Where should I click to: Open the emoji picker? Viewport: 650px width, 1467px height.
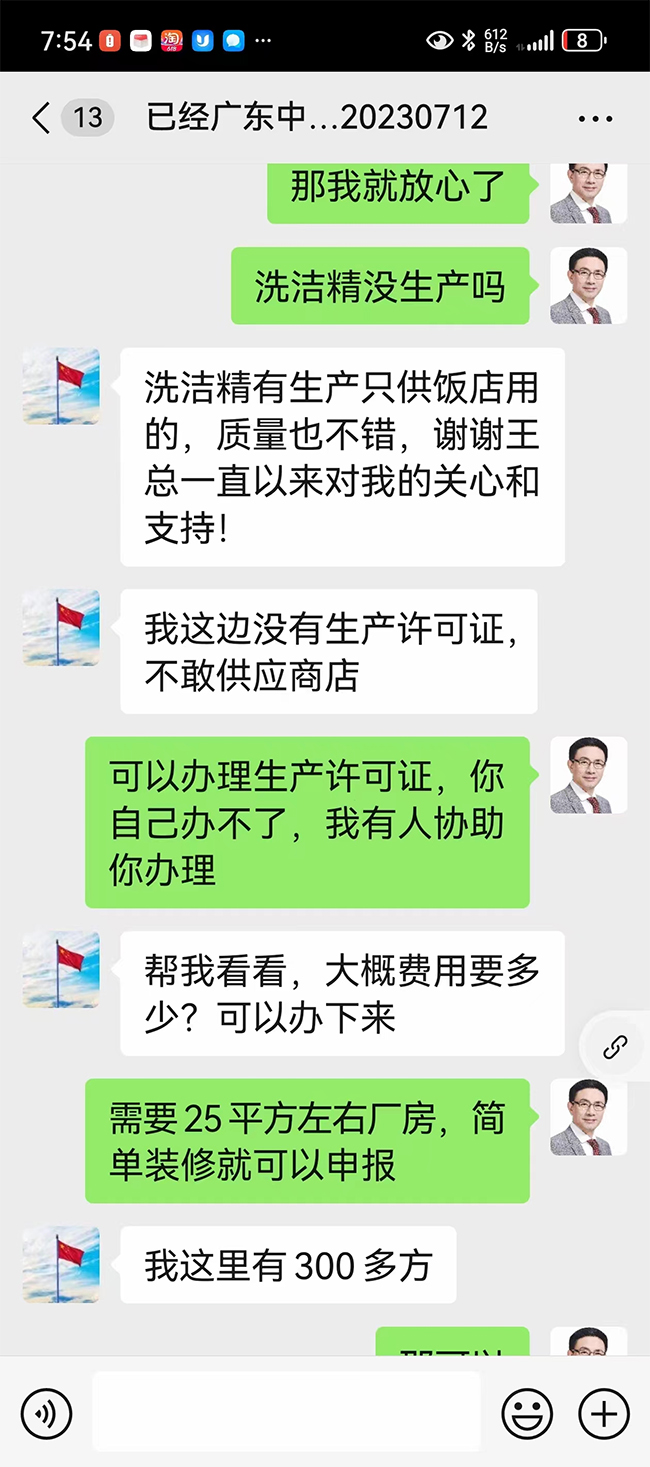527,1413
